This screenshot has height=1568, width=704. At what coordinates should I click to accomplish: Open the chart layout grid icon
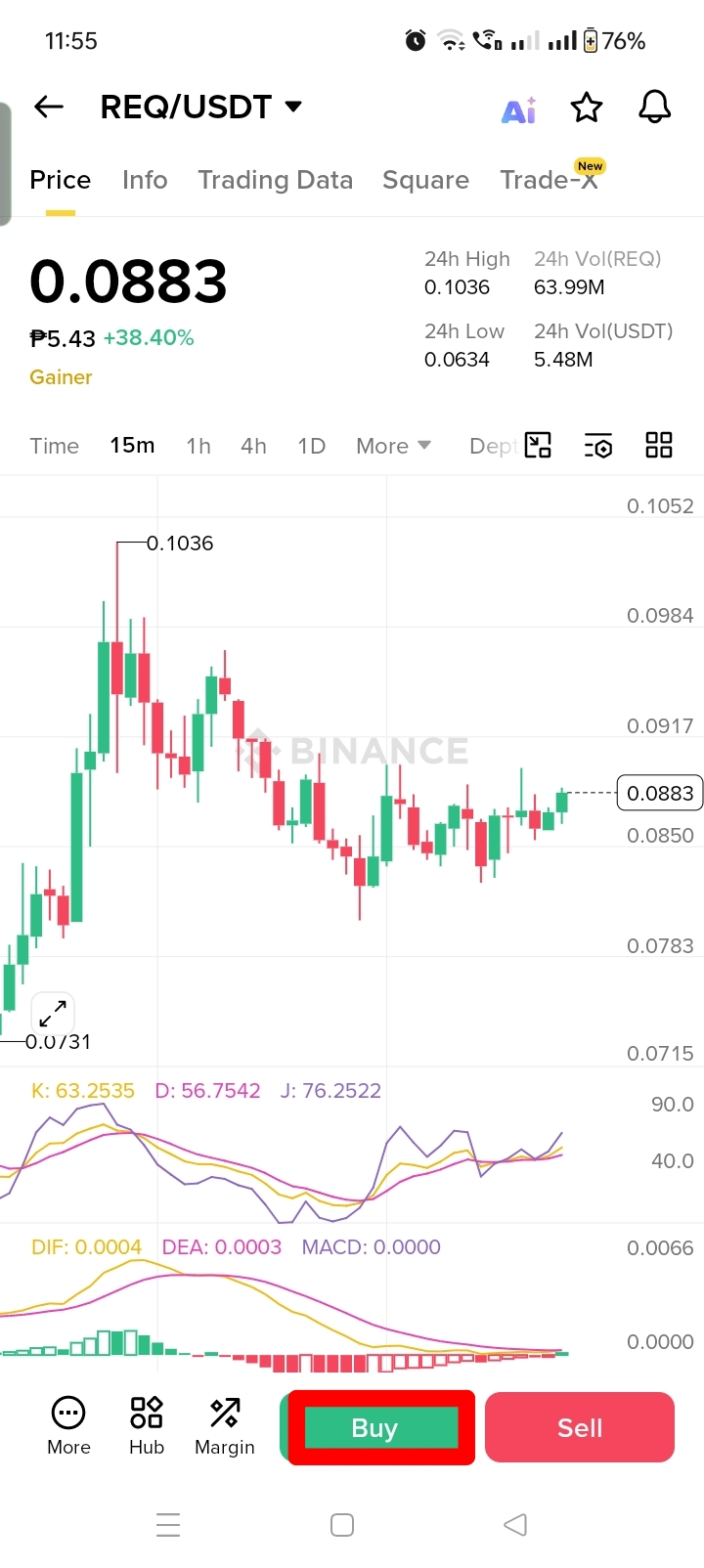click(659, 446)
